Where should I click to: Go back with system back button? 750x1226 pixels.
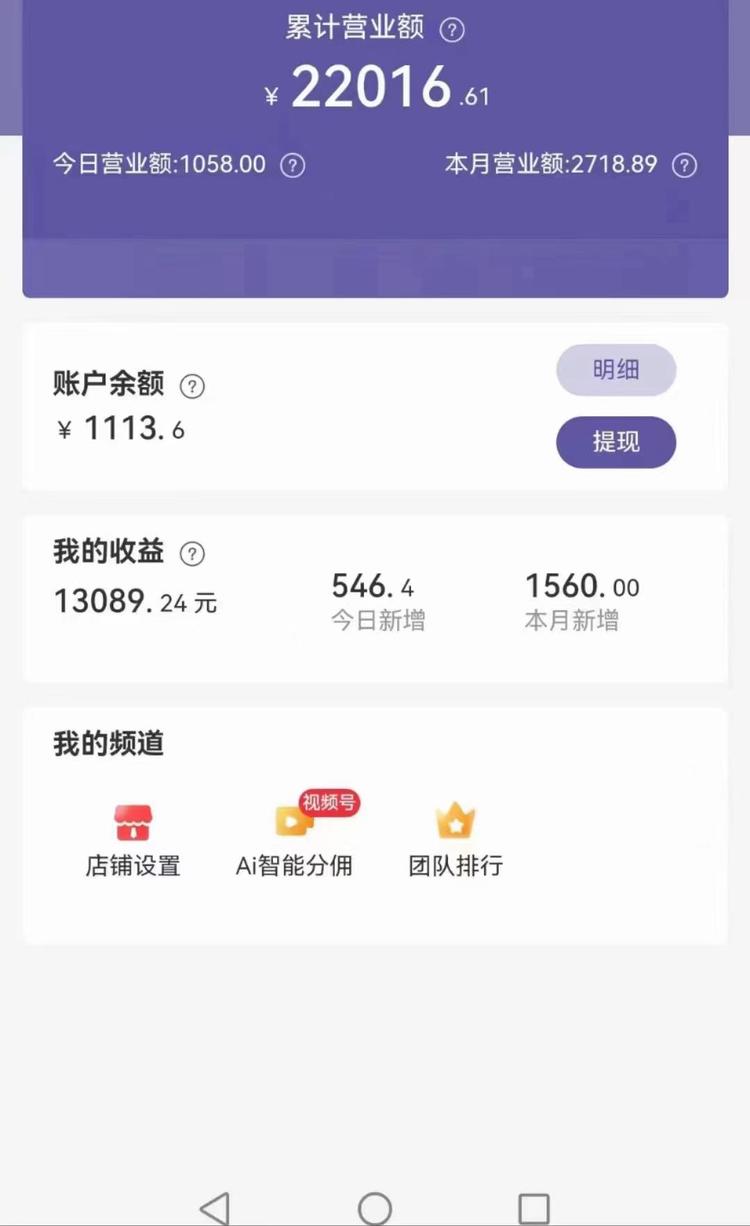pos(214,1208)
